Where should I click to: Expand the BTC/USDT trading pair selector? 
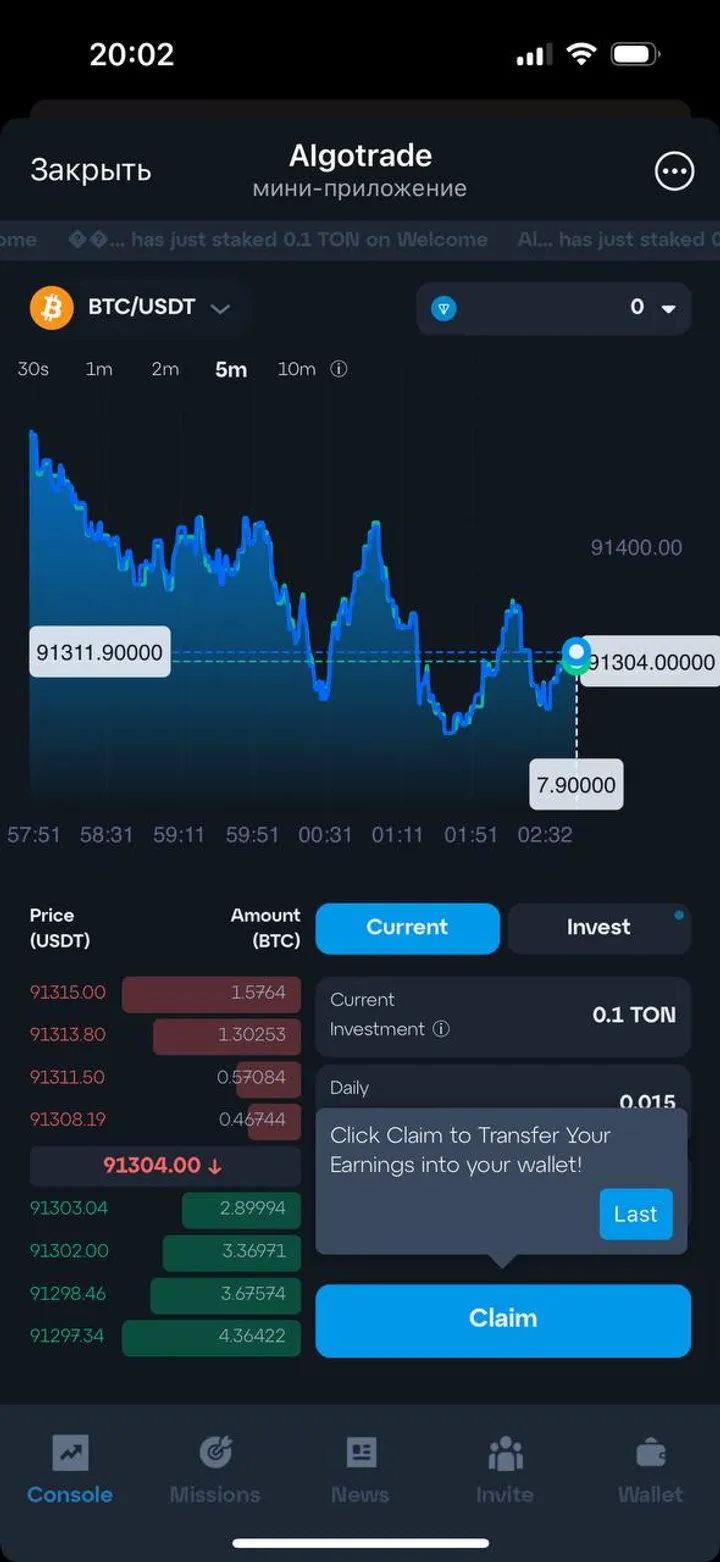[x=220, y=308]
